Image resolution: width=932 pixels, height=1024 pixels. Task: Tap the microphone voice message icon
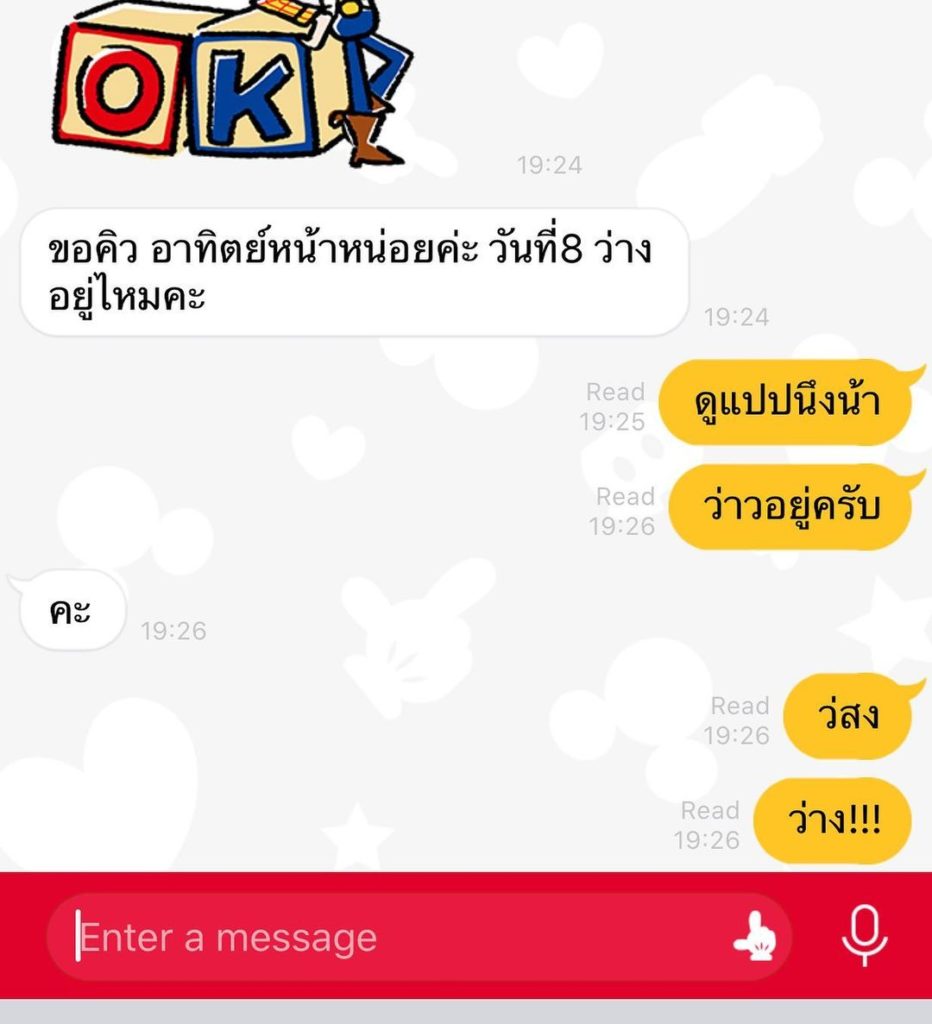[864, 936]
